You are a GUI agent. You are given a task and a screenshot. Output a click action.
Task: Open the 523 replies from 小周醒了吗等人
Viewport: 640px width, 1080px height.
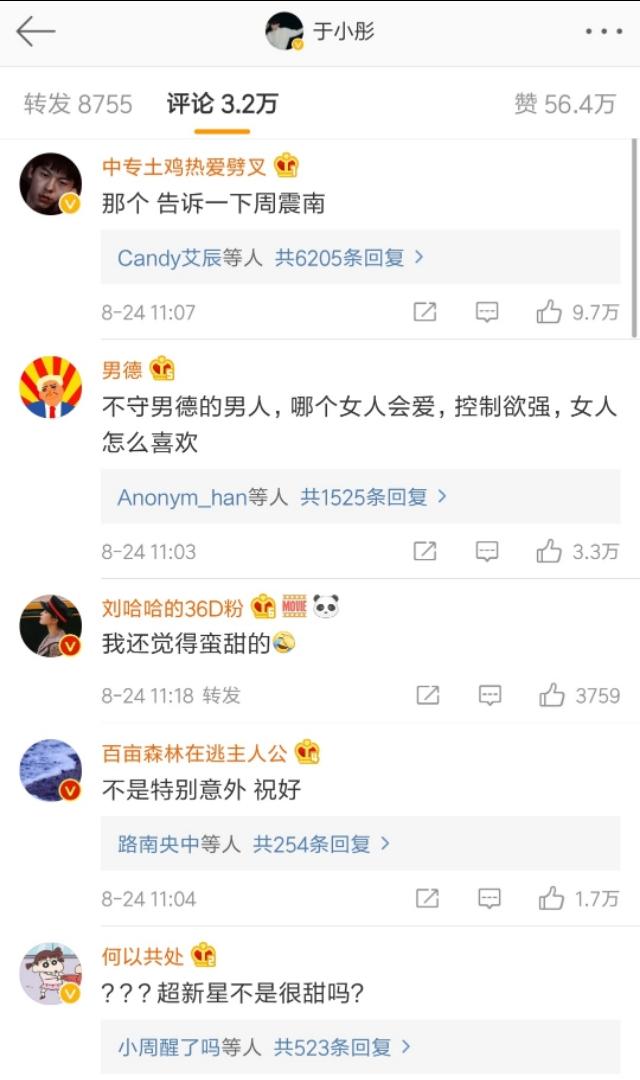coord(265,1048)
